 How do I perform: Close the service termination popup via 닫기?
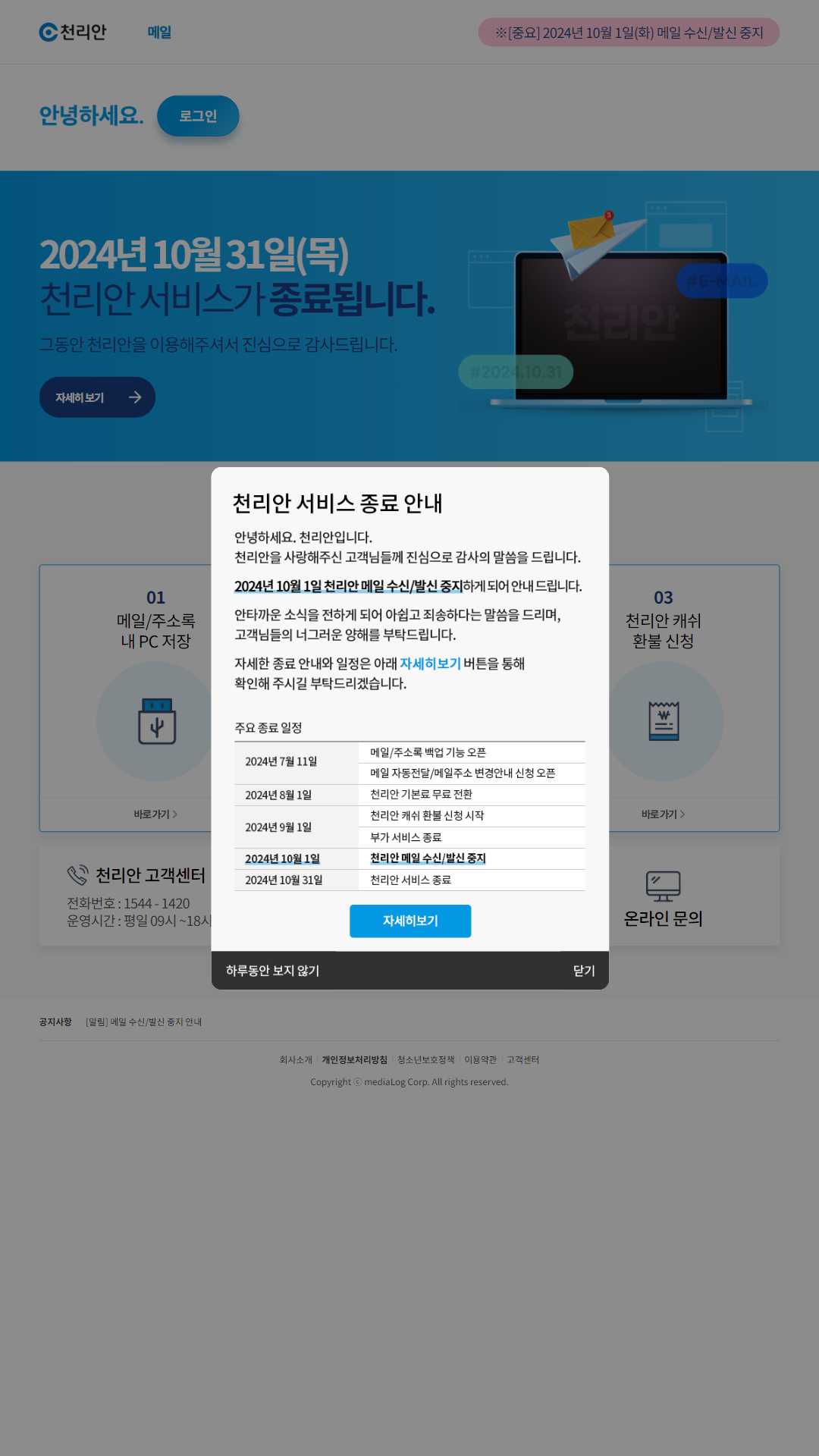point(584,971)
